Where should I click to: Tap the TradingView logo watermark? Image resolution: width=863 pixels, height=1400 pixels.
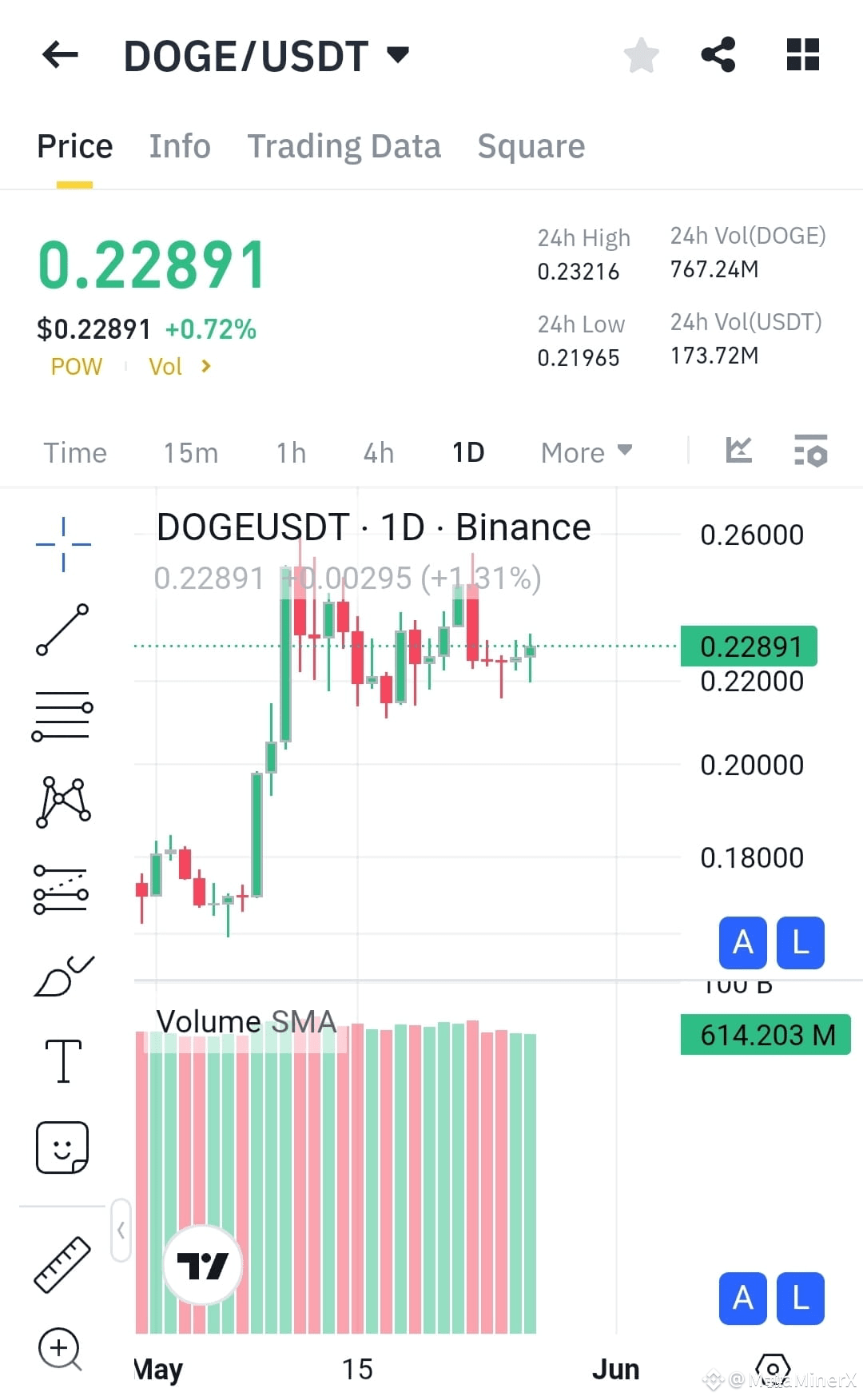coord(201,1265)
